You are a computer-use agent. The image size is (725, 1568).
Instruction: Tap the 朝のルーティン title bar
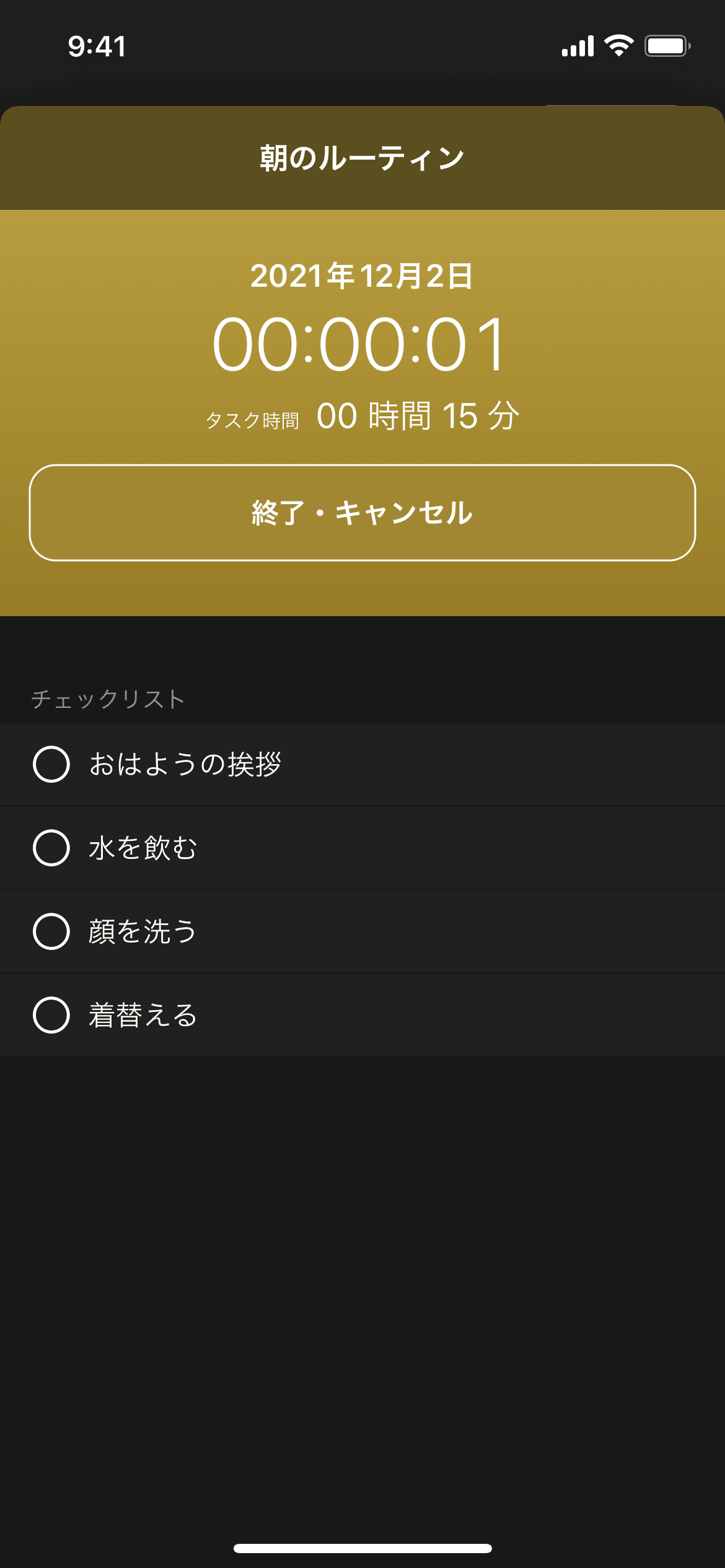(362, 157)
